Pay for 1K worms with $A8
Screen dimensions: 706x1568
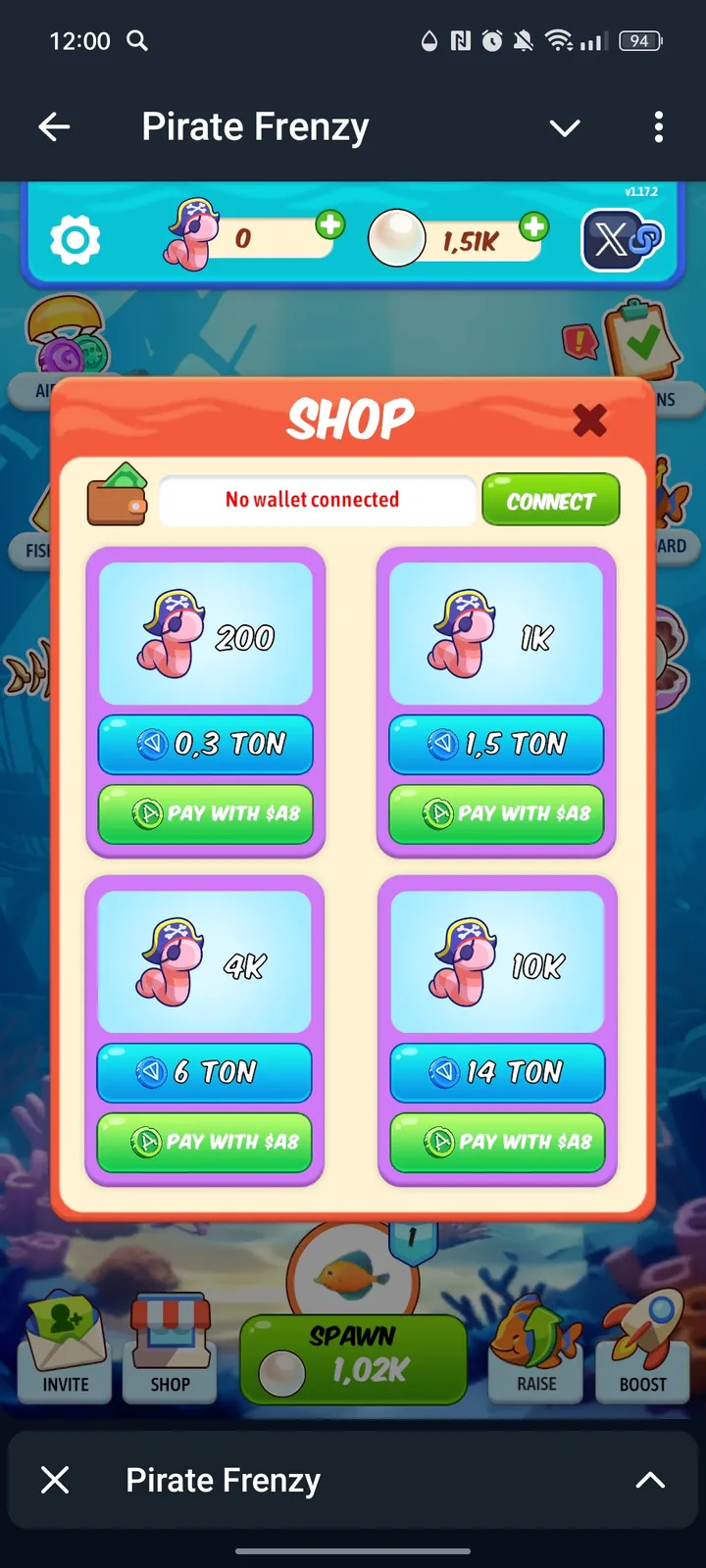496,813
